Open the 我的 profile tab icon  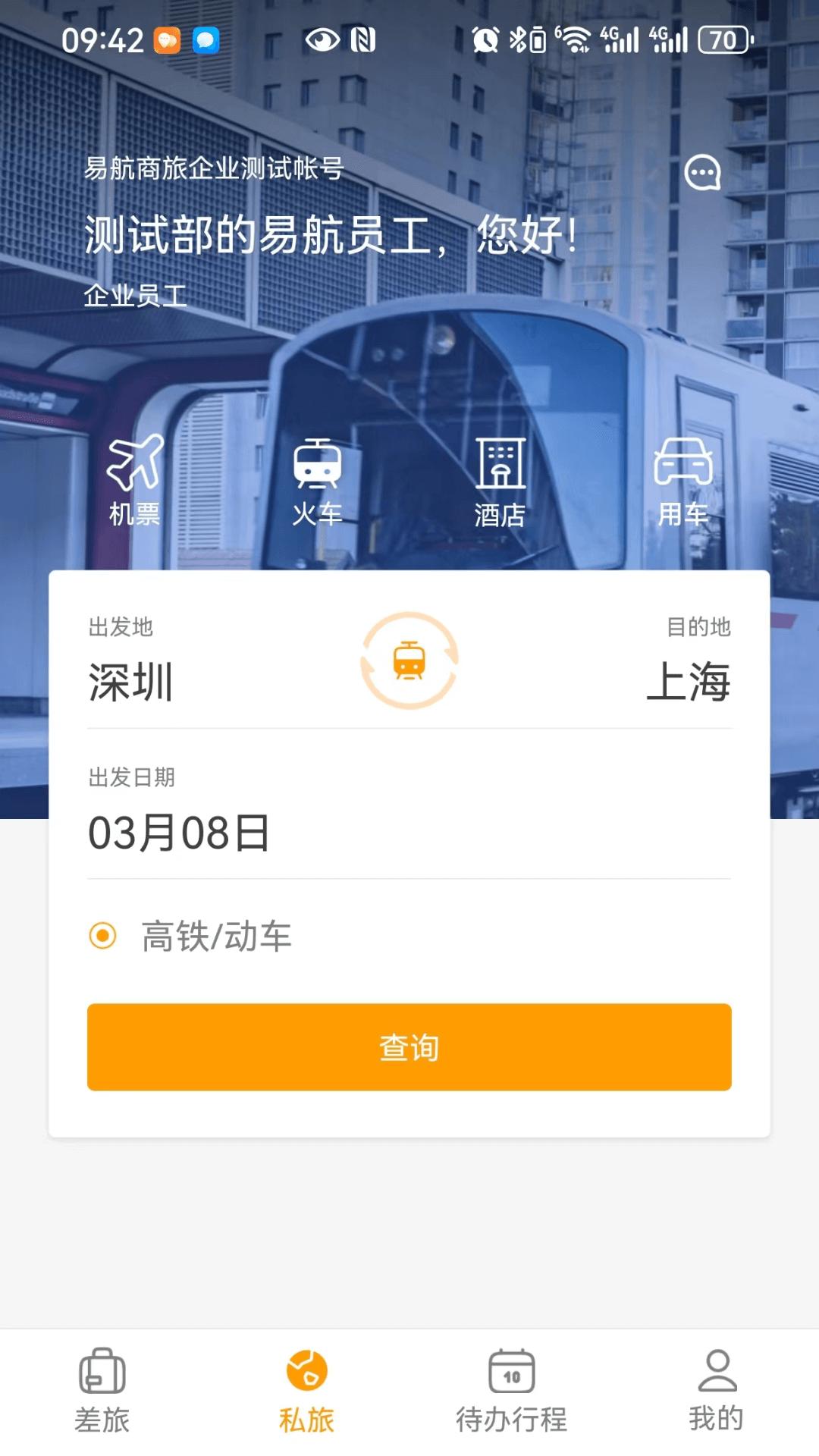(x=716, y=1386)
